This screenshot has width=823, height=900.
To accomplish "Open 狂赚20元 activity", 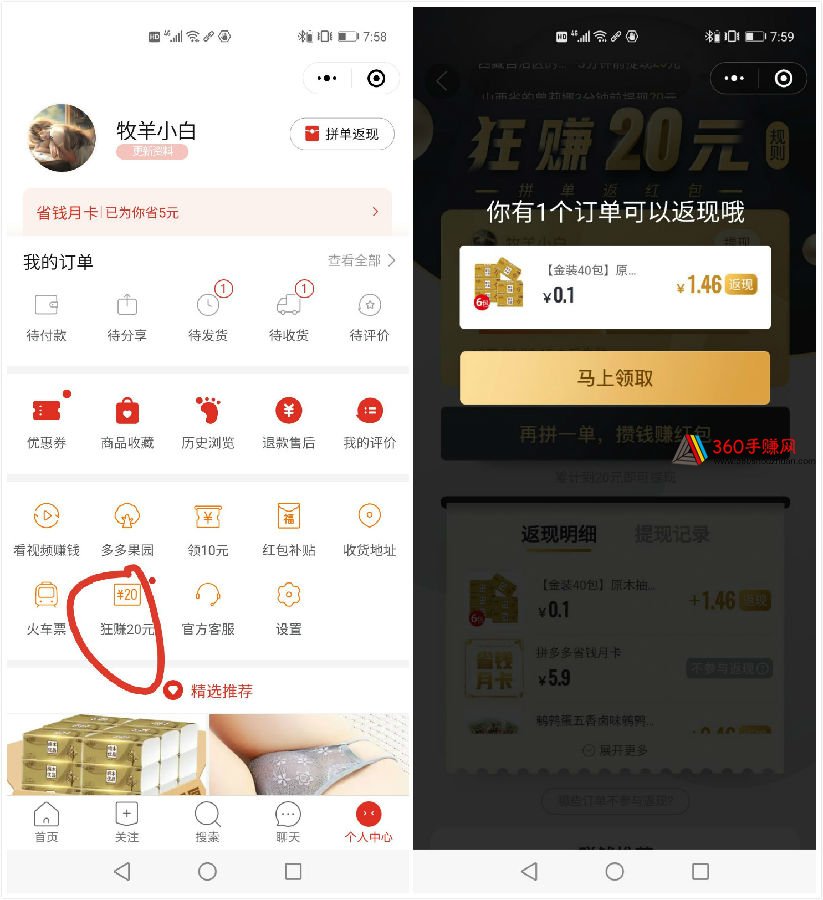I will [127, 608].
